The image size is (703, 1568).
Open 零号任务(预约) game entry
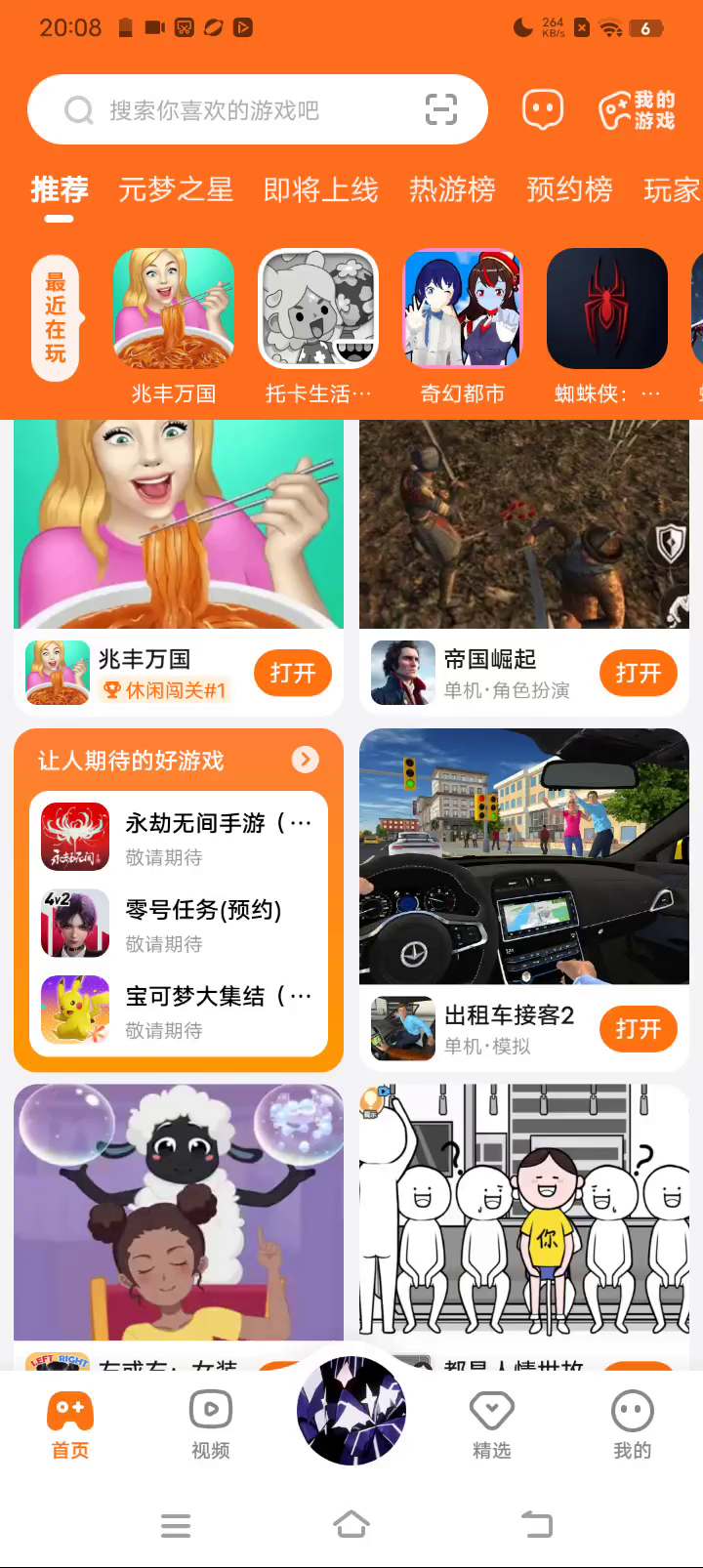[x=179, y=923]
